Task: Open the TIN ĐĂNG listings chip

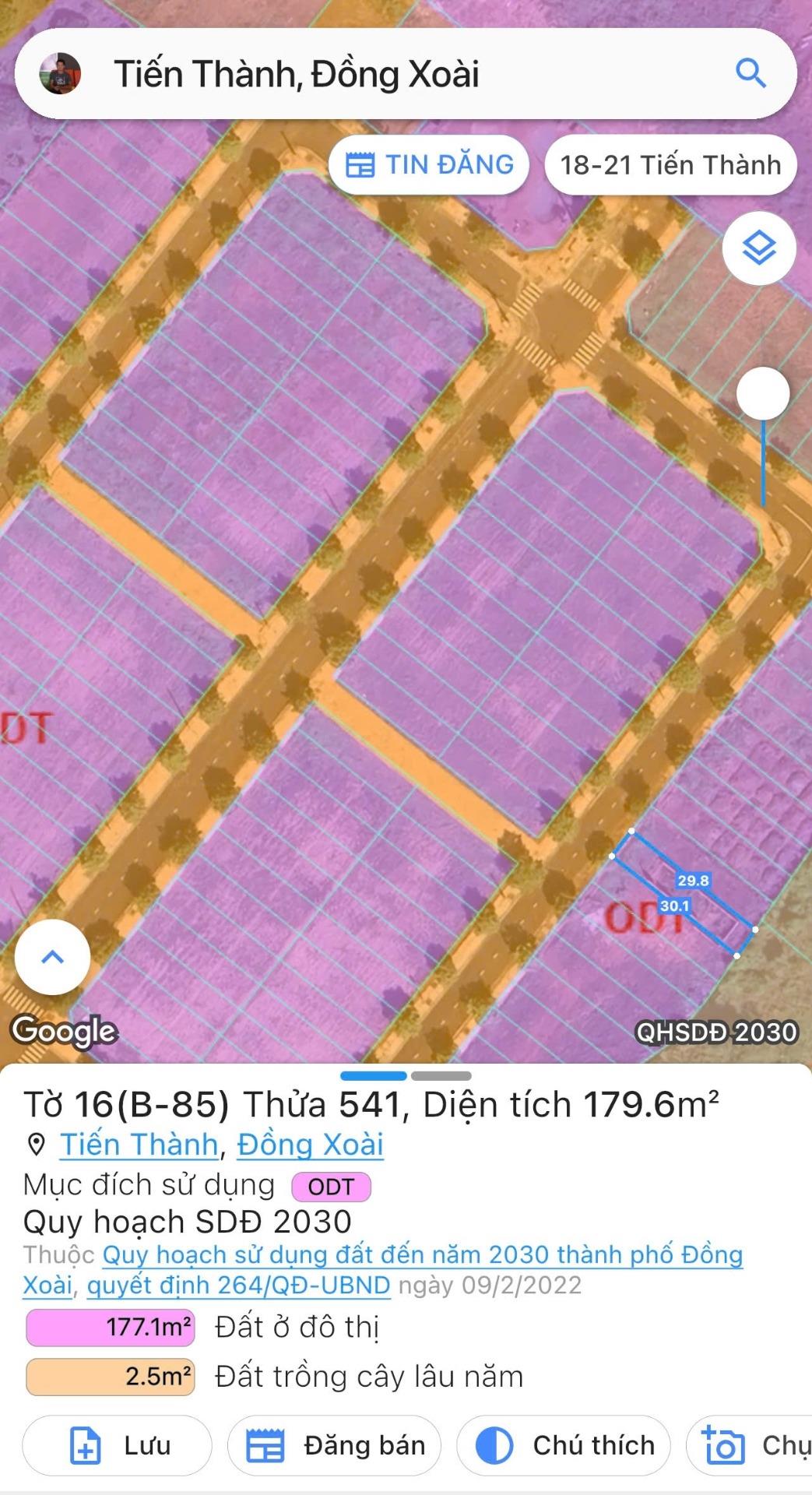Action: 429,165
